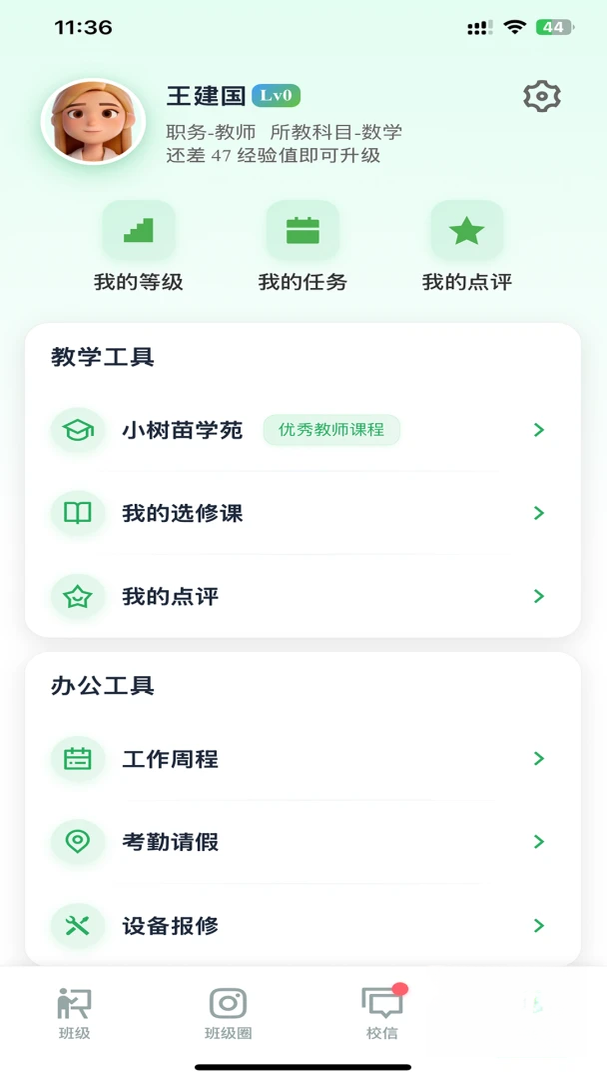This screenshot has width=607, height=1080.
Task: Open 我的选修课 row
Action: (302, 513)
